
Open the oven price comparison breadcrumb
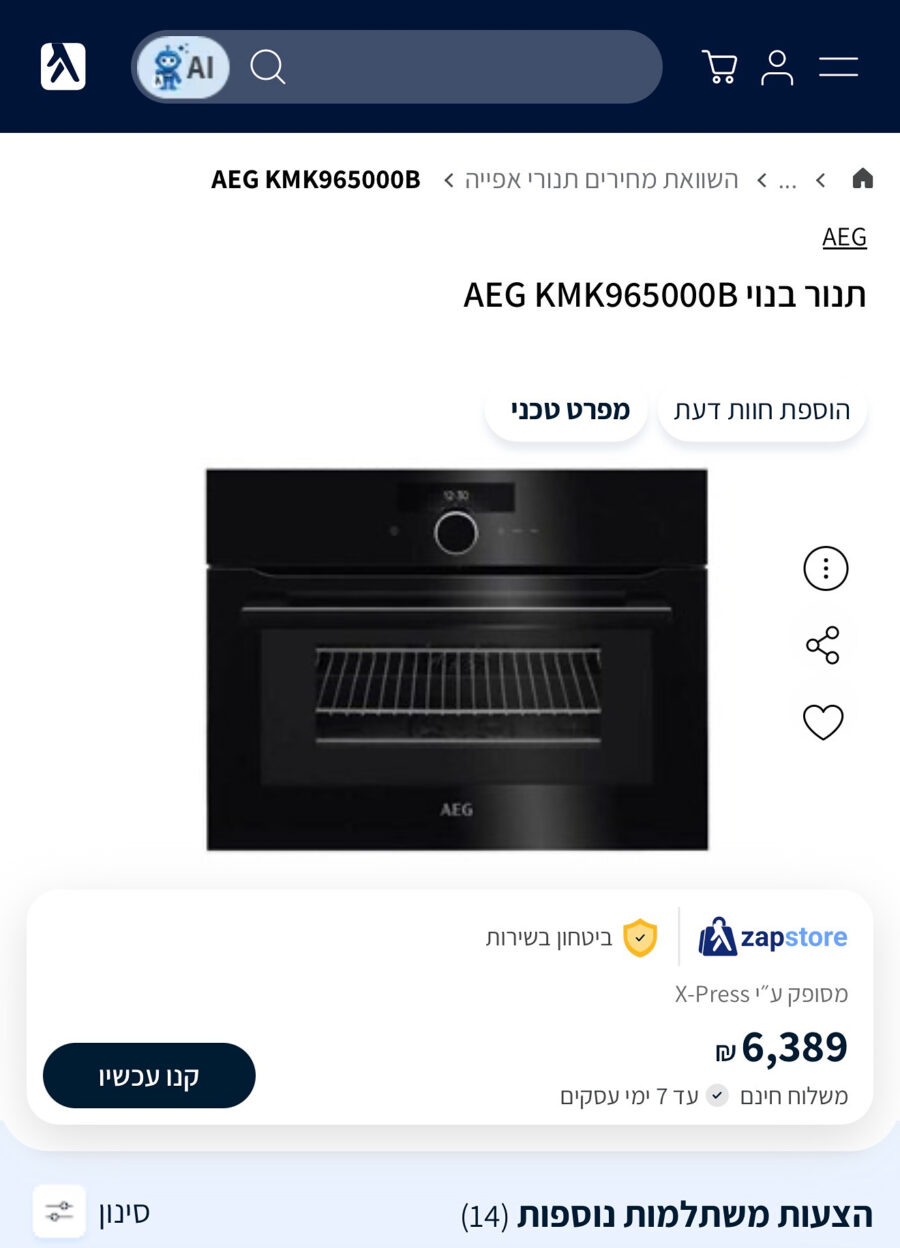[x=602, y=180]
